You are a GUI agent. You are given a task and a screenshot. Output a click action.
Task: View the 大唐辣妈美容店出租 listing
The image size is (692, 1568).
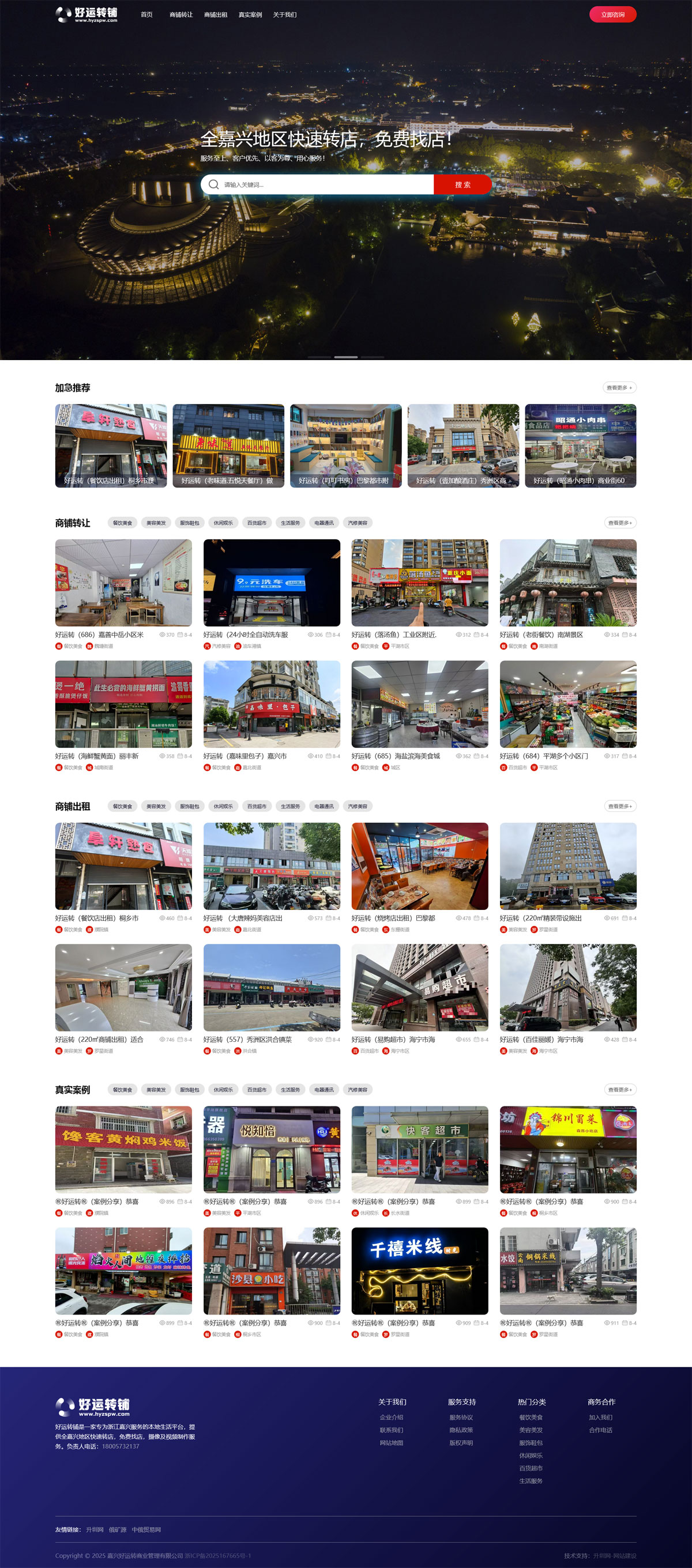click(x=272, y=866)
